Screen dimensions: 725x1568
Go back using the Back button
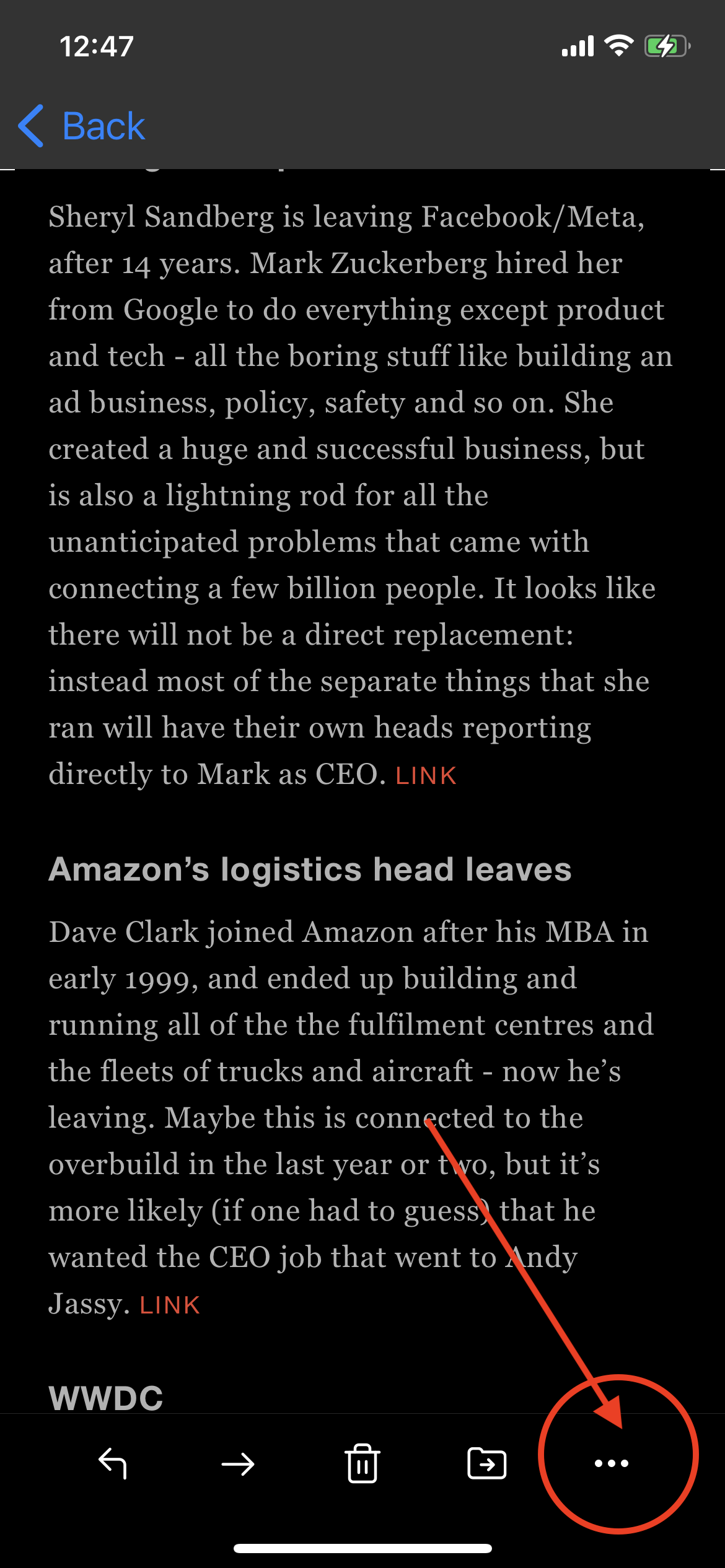82,126
